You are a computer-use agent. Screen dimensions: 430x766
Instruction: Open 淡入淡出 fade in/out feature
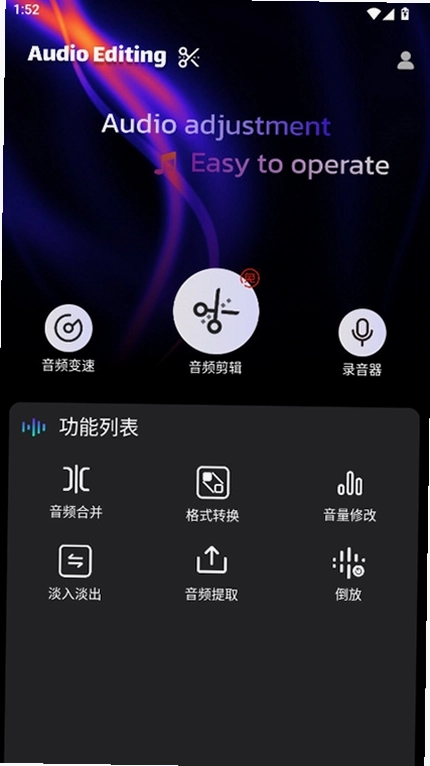coord(75,573)
